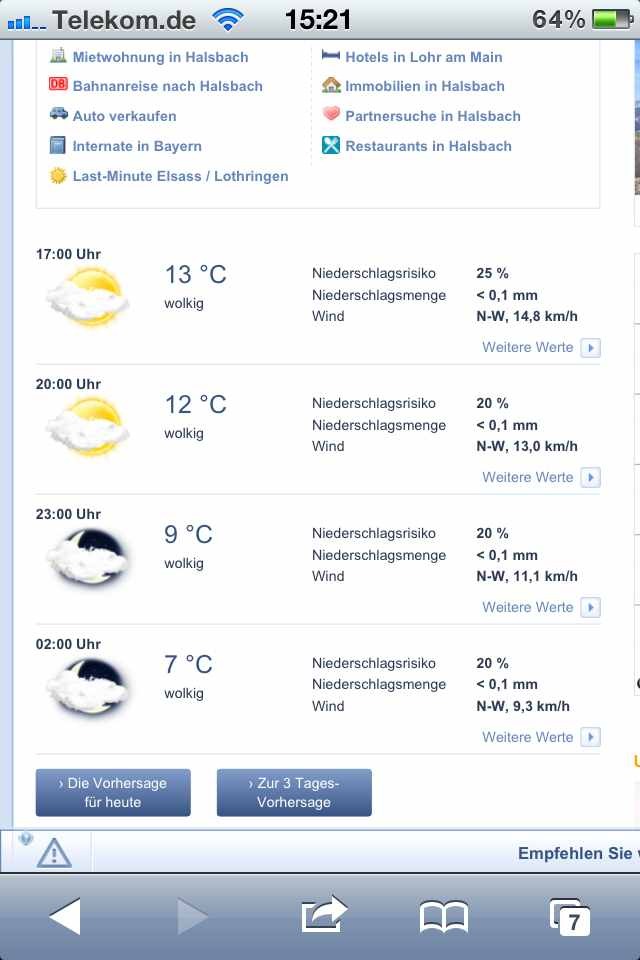Show Weitere Werte for 02:00 Uhr
Image resolution: width=640 pixels, height=960 pixels.
pos(540,738)
